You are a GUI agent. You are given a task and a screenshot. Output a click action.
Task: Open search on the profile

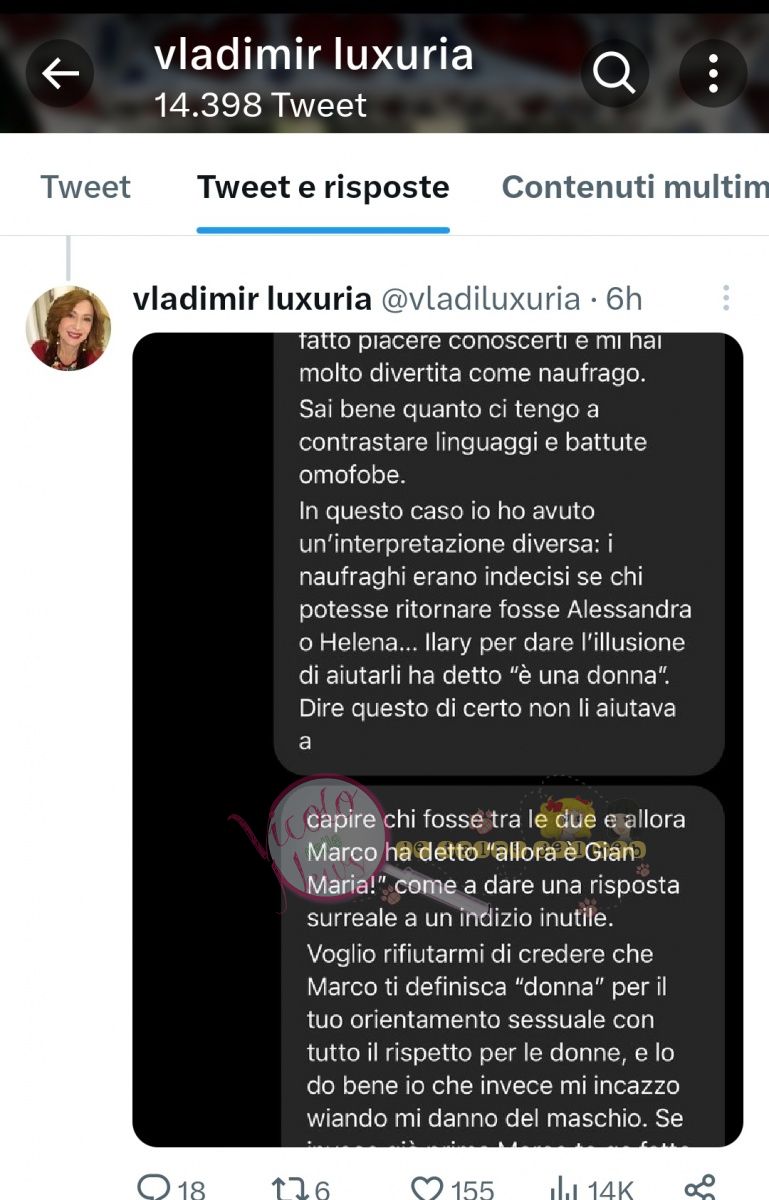point(613,74)
